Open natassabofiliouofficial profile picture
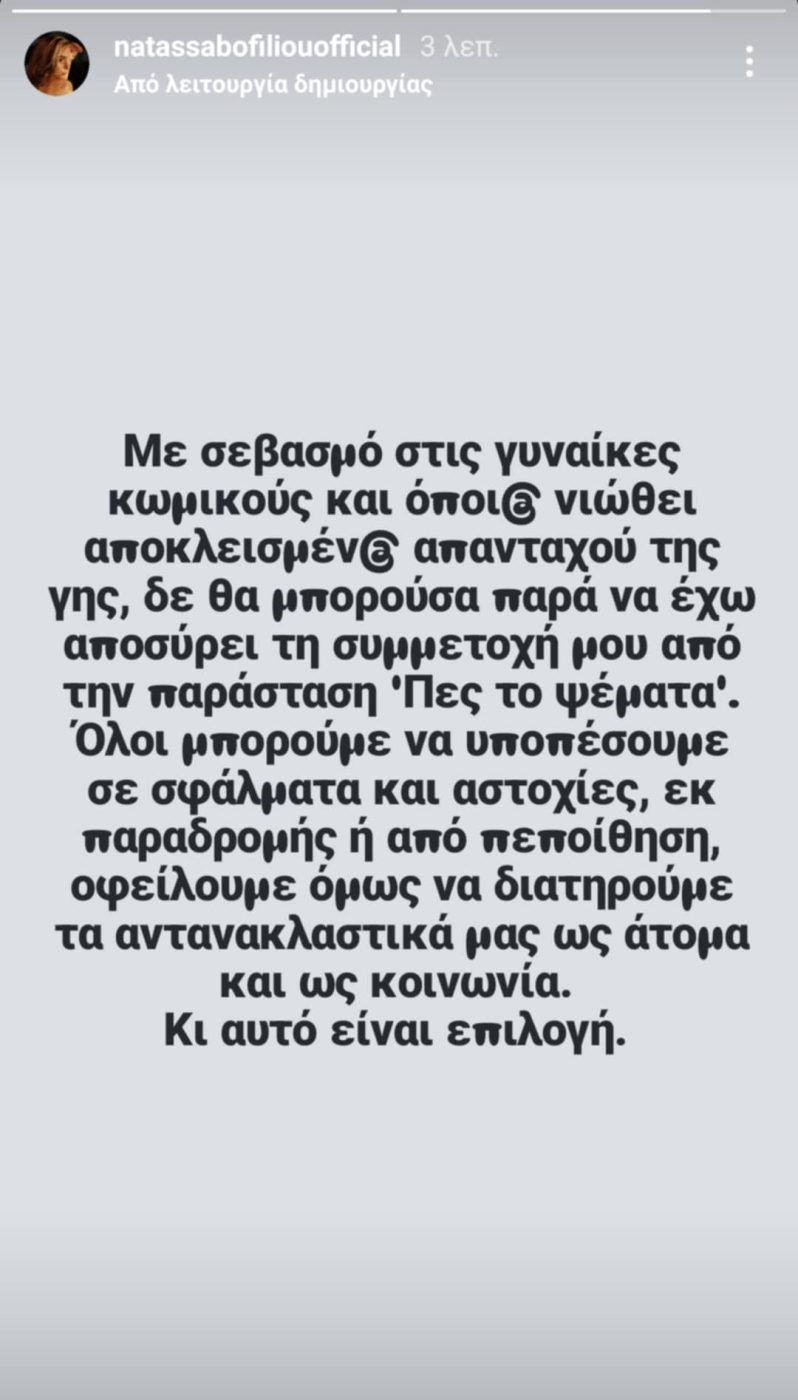Viewport: 798px width, 1400px height. tap(57, 63)
